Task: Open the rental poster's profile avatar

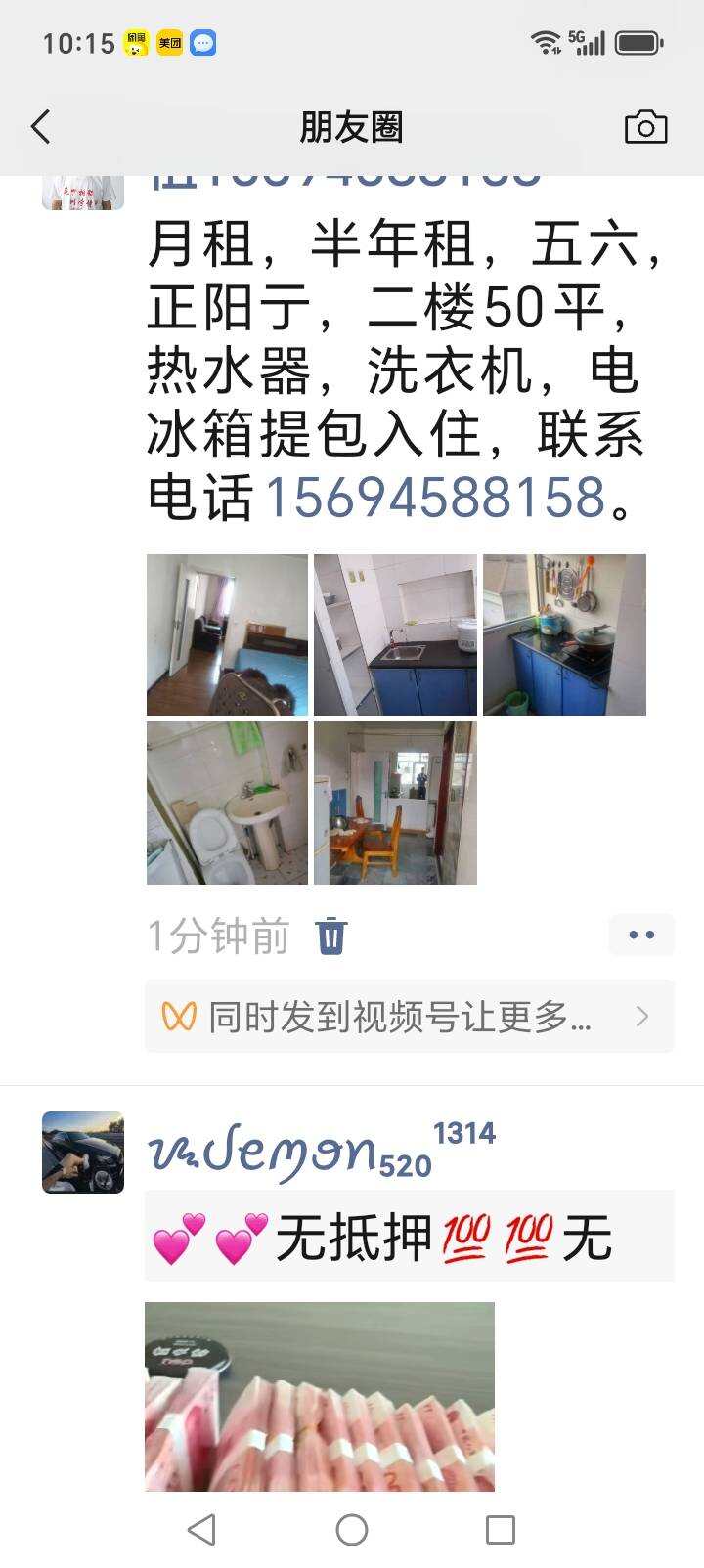Action: (83, 193)
